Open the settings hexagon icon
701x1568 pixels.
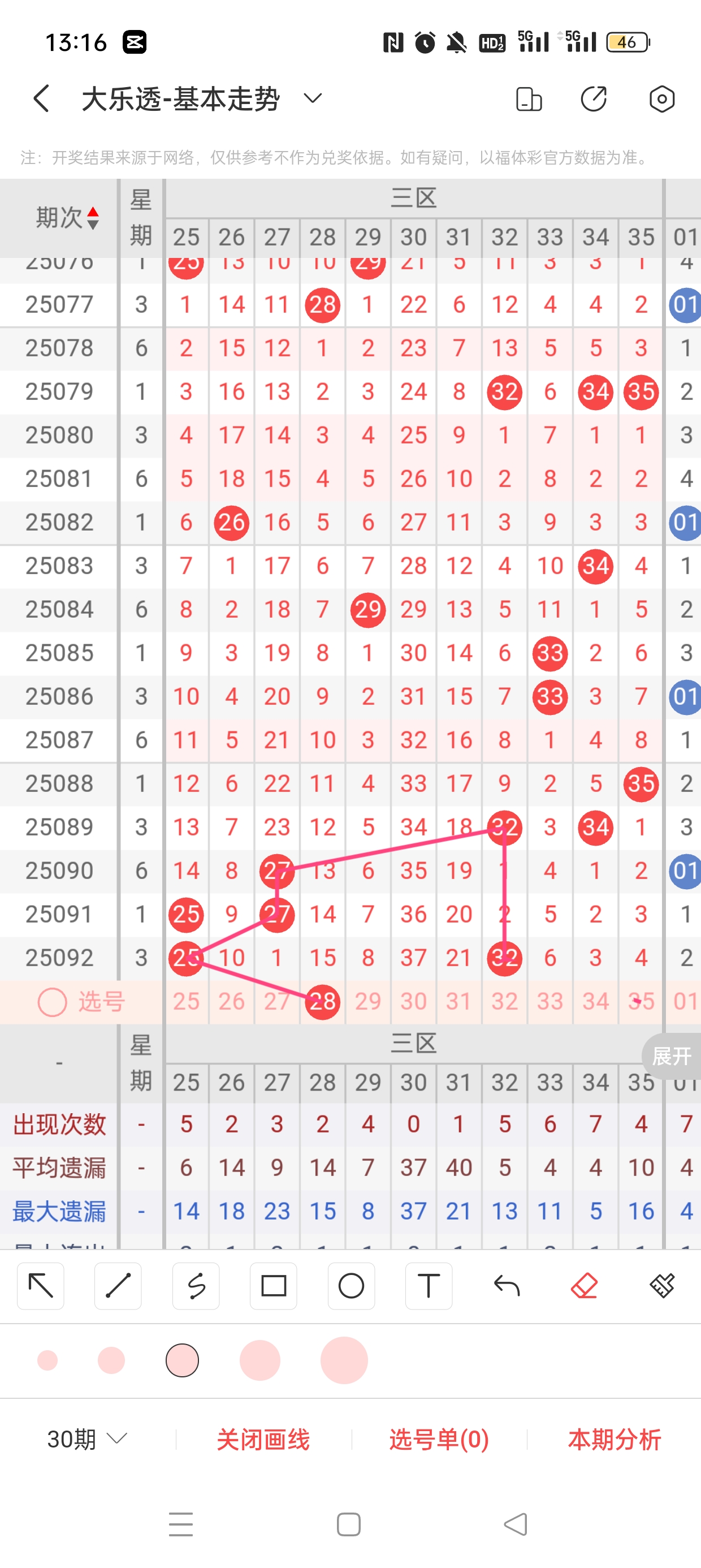pos(661,98)
